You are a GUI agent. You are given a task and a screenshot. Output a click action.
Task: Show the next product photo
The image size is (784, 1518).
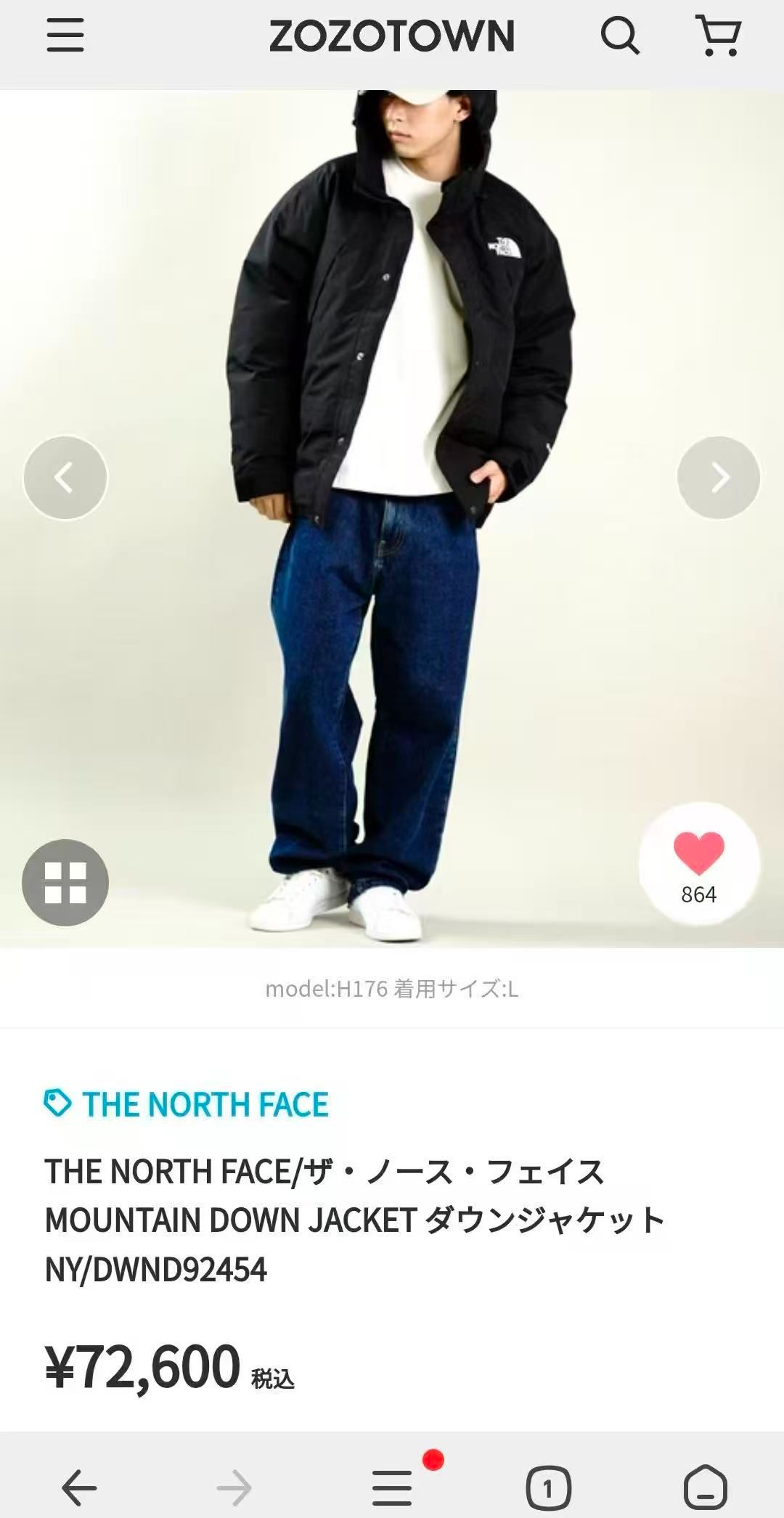[718, 477]
